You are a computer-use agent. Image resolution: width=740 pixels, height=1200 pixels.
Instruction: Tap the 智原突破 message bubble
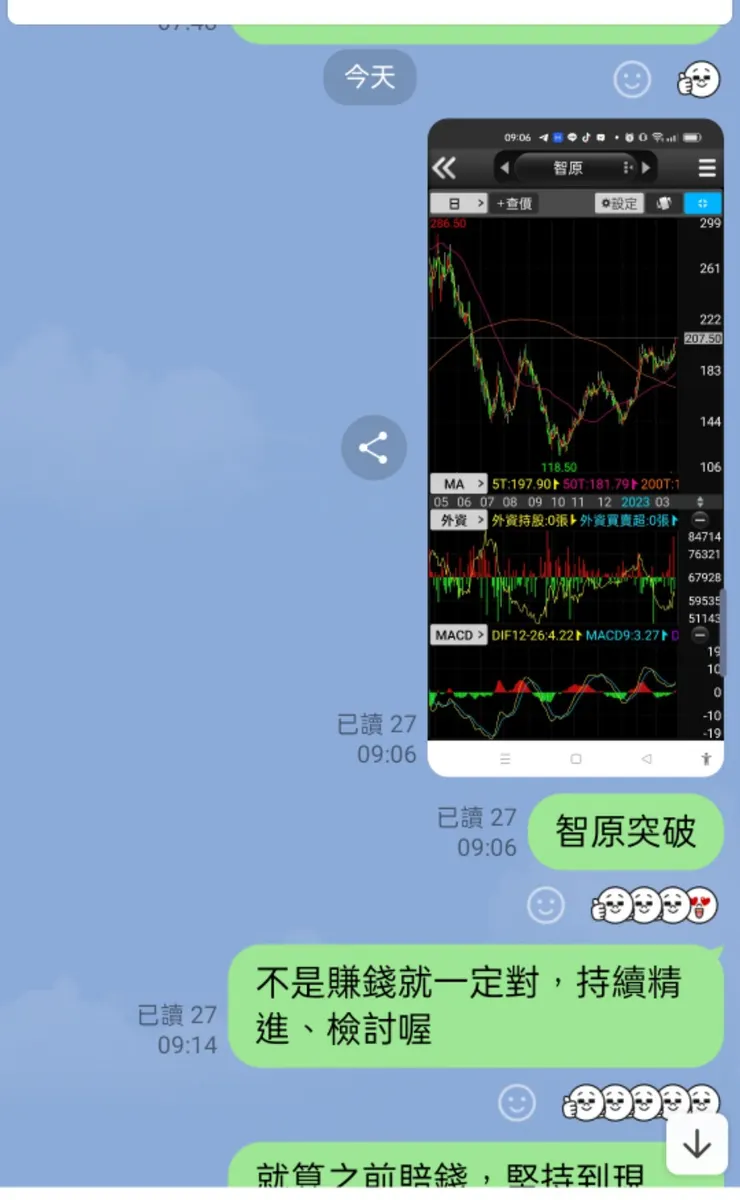tap(625, 833)
